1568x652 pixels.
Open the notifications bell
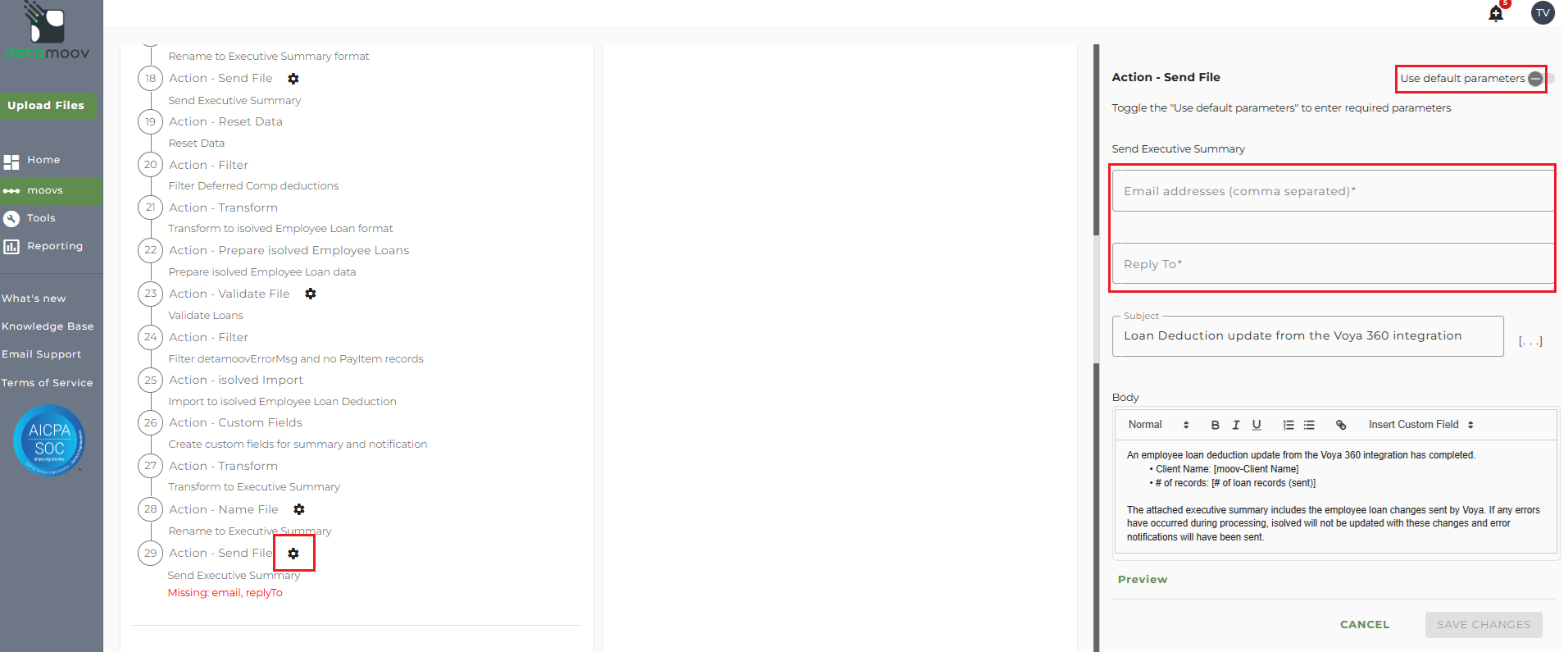pyautogui.click(x=1496, y=13)
